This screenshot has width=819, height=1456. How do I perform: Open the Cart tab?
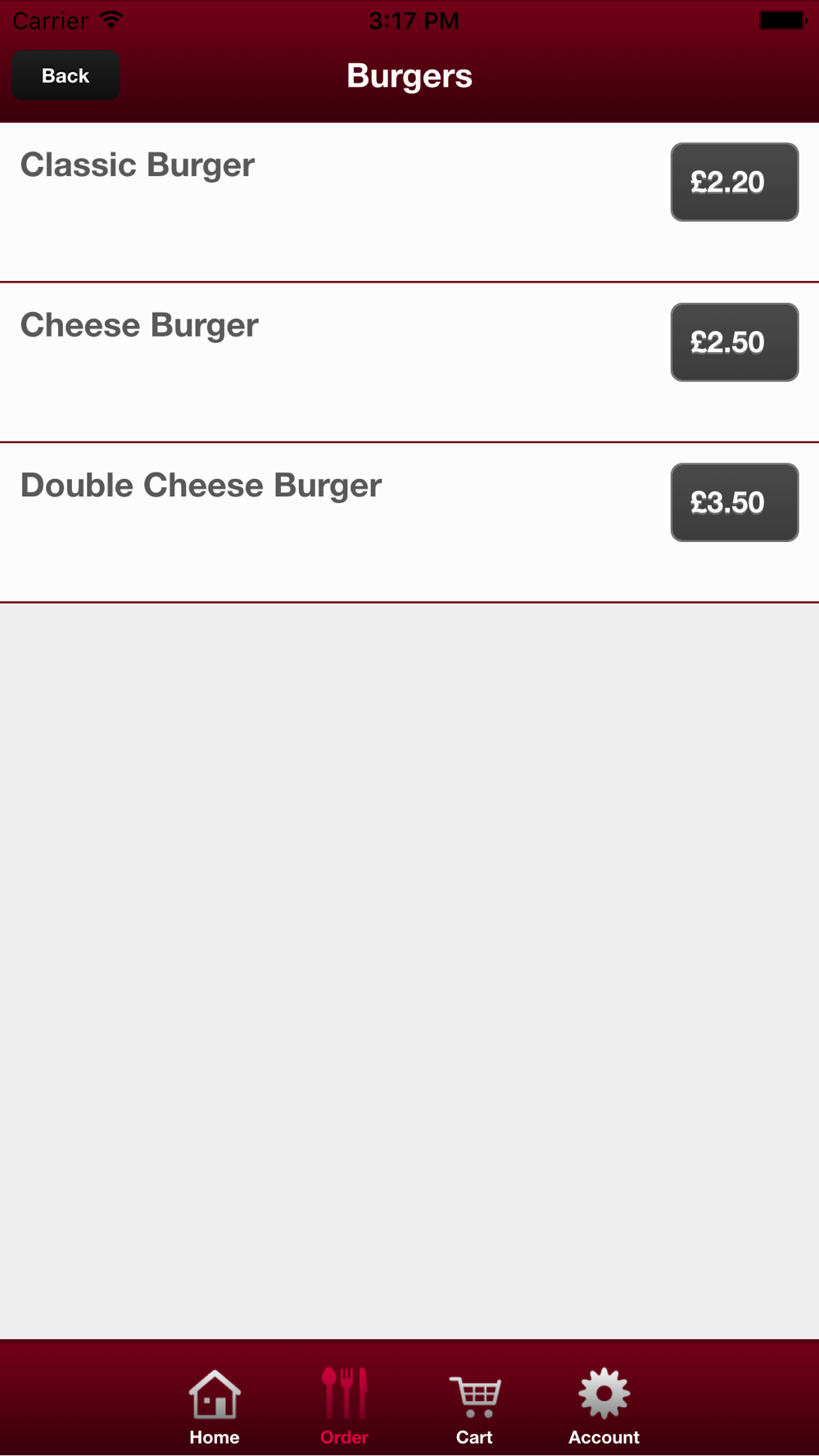pyautogui.click(x=474, y=1407)
